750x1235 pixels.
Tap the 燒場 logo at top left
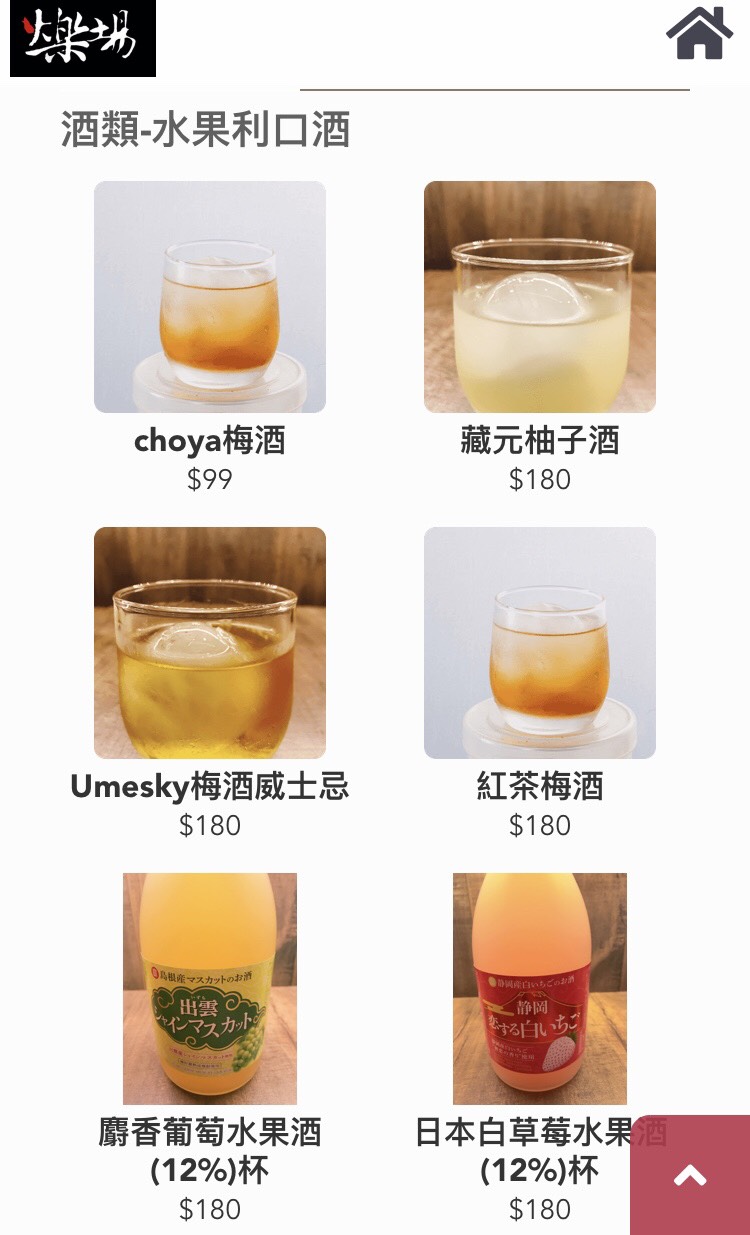83,38
